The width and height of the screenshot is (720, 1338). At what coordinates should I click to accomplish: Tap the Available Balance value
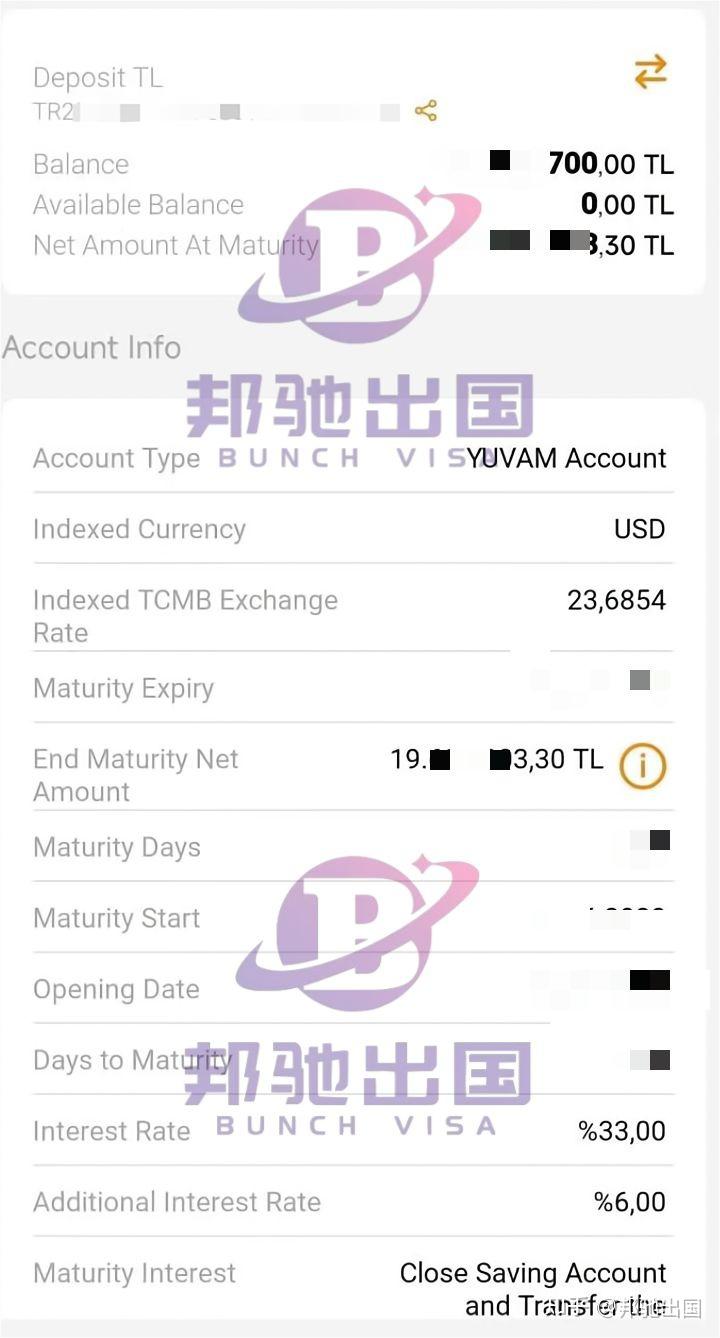(628, 204)
